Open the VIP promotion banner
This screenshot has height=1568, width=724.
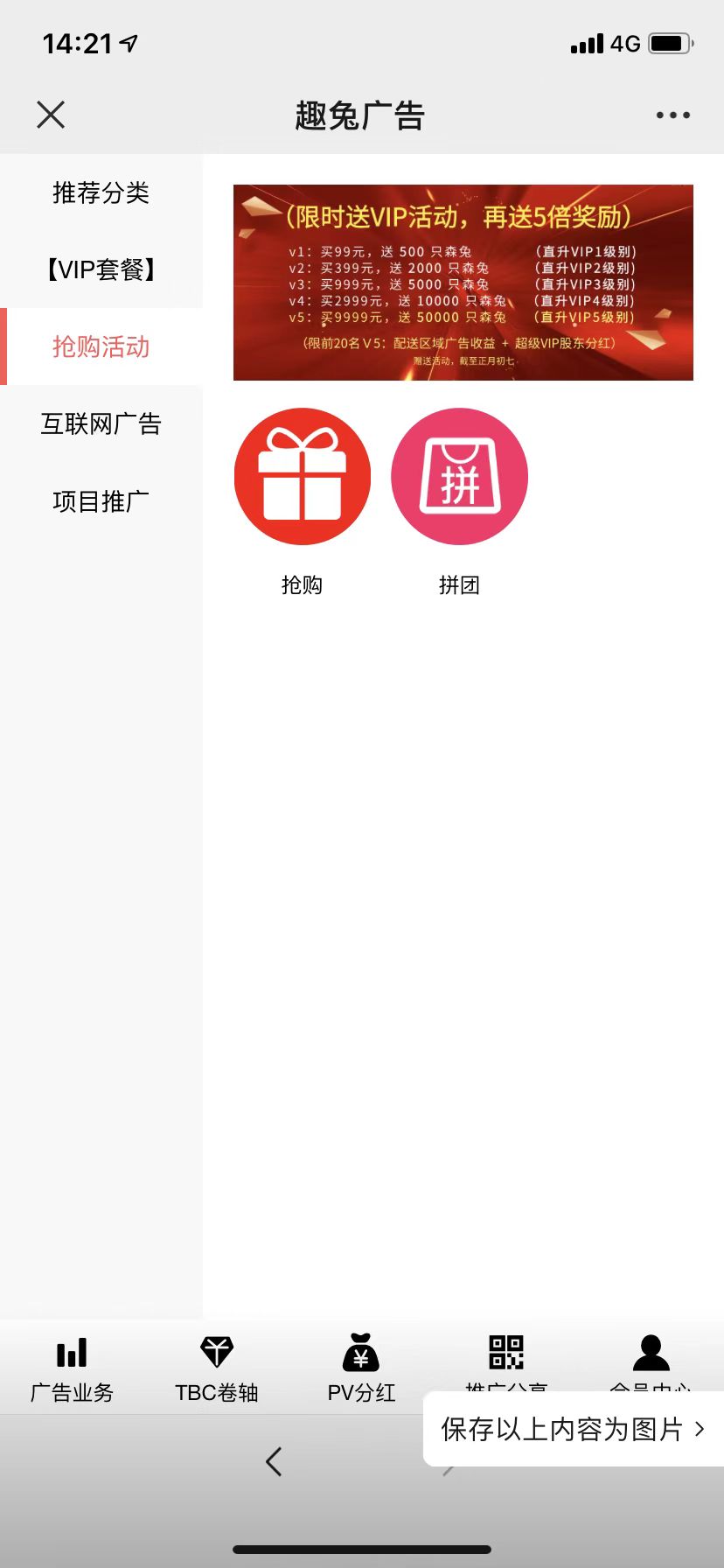(463, 282)
